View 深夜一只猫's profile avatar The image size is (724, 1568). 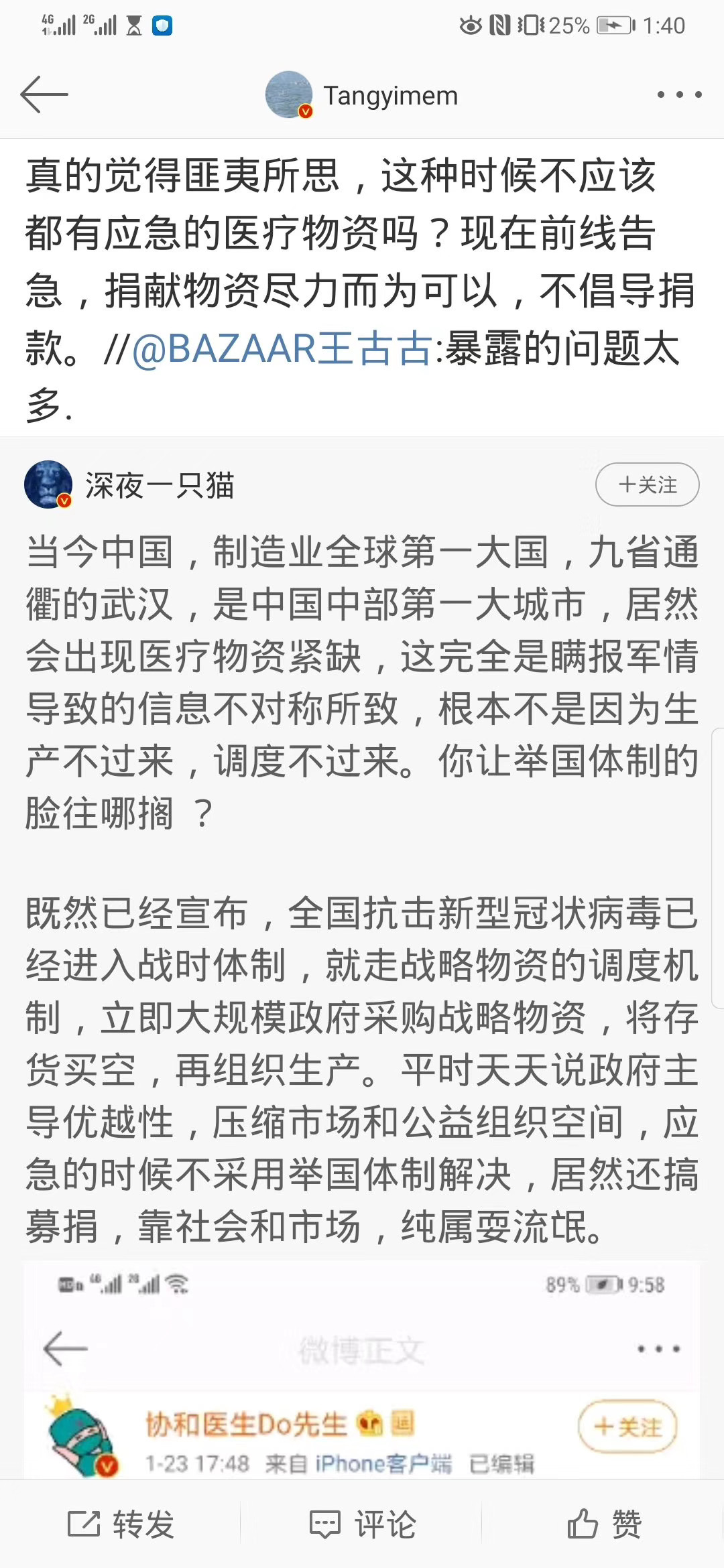click(48, 484)
